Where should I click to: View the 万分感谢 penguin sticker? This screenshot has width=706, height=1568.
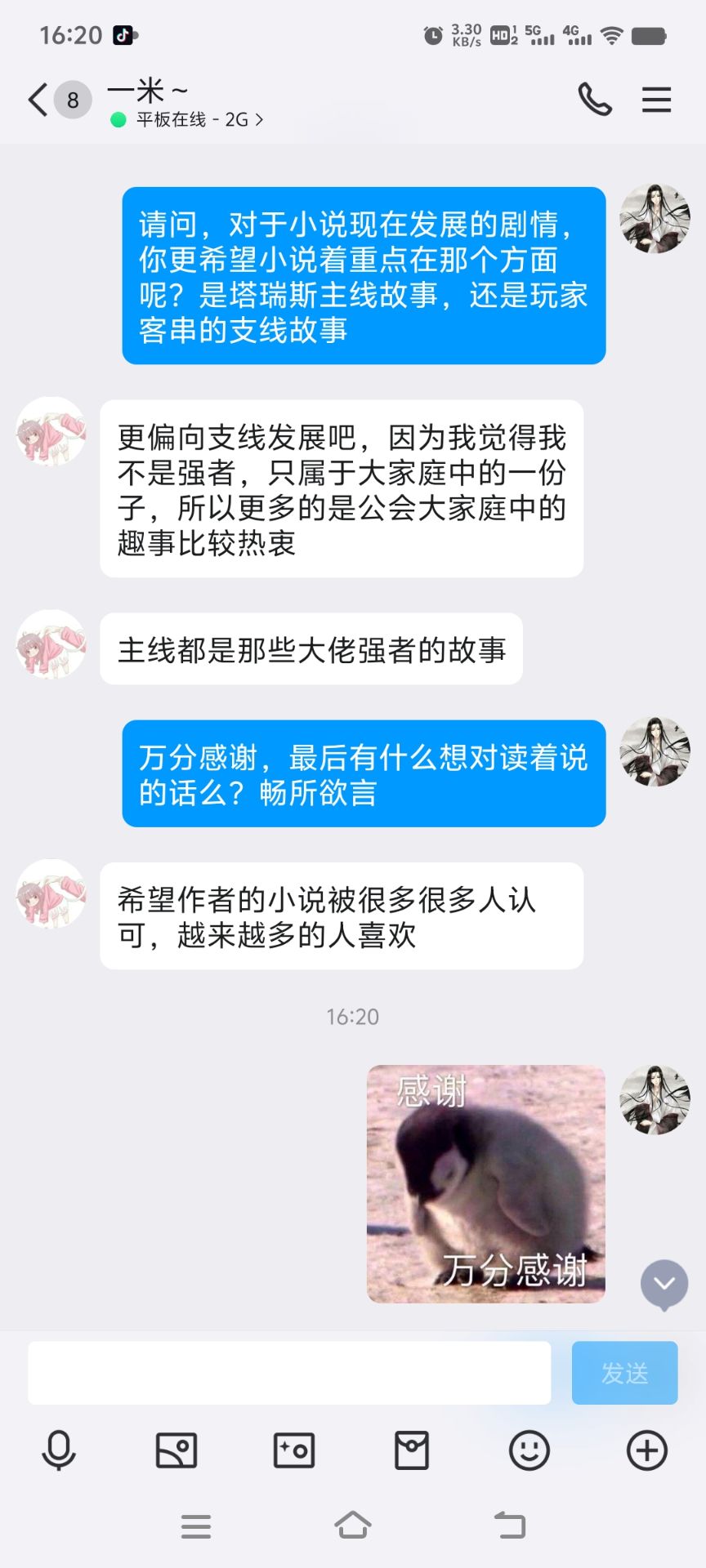point(486,1183)
